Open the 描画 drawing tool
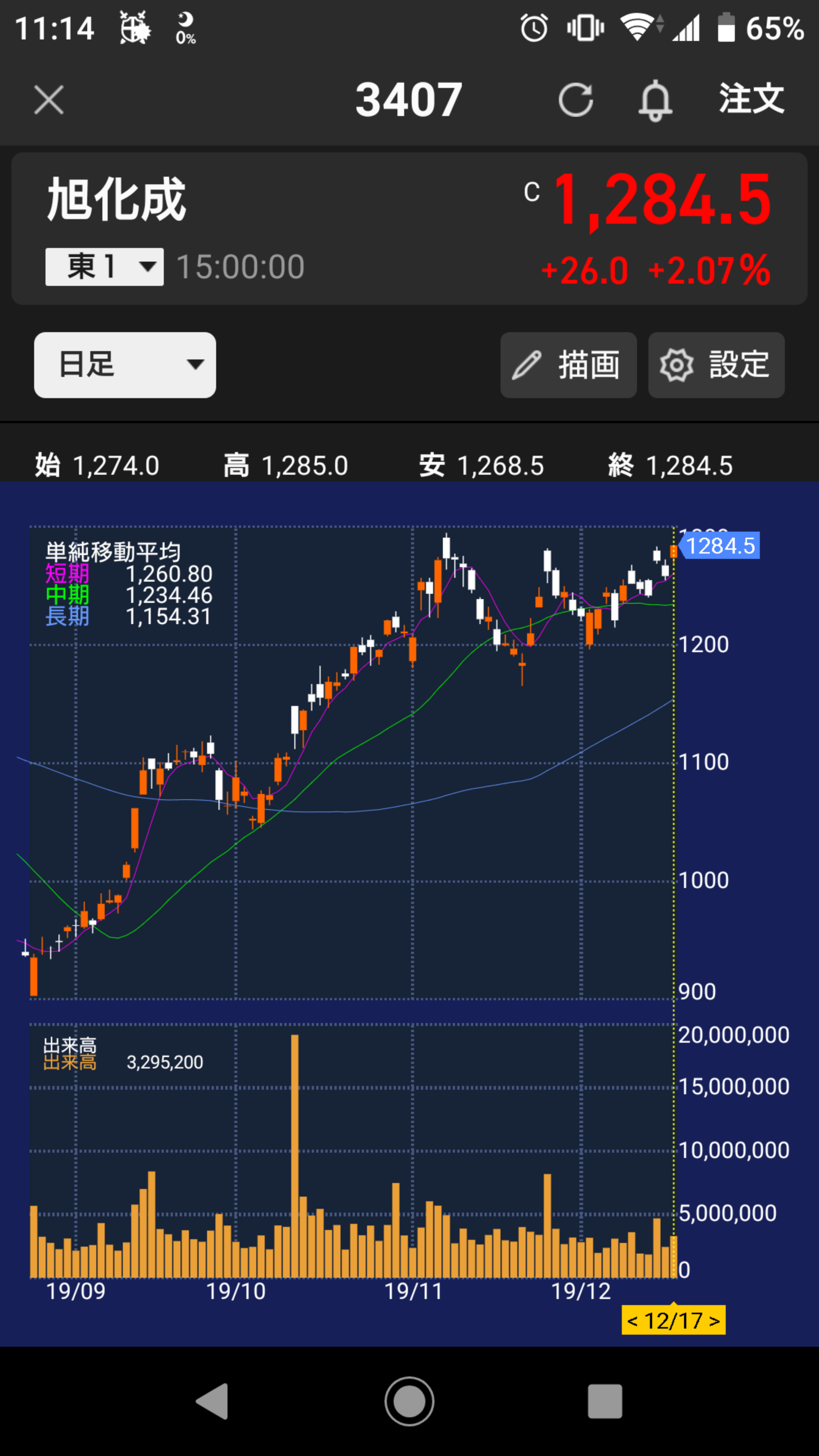819x1456 pixels. (x=568, y=364)
